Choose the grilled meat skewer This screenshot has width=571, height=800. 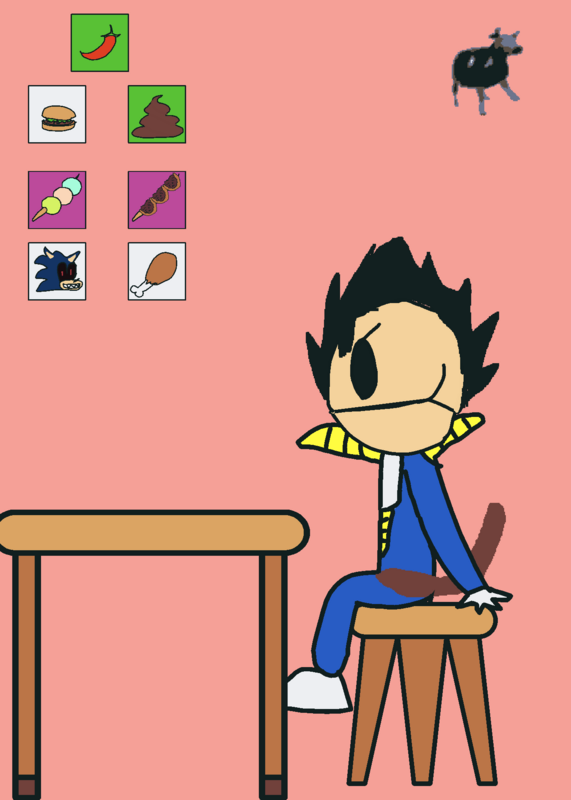click(157, 200)
